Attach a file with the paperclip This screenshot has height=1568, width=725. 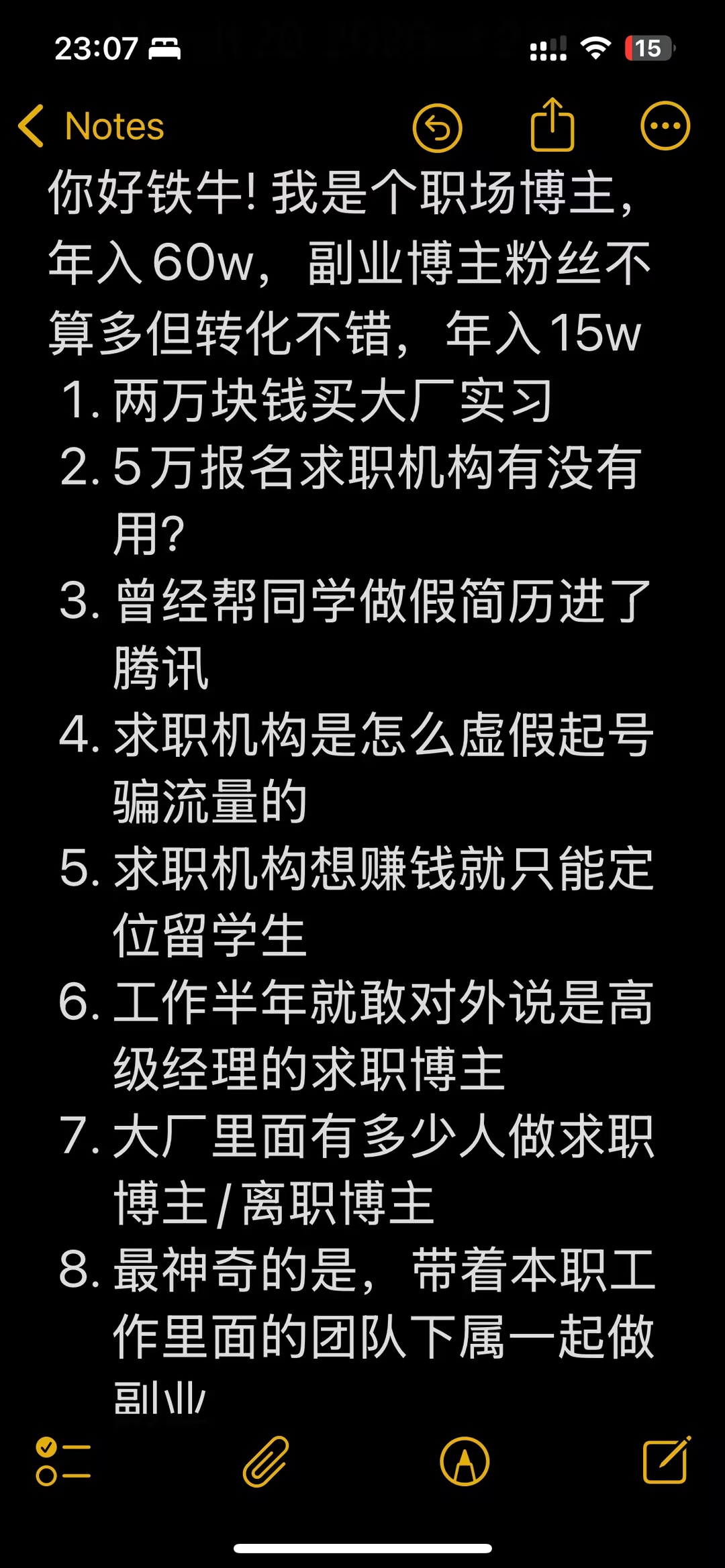pos(266,1461)
